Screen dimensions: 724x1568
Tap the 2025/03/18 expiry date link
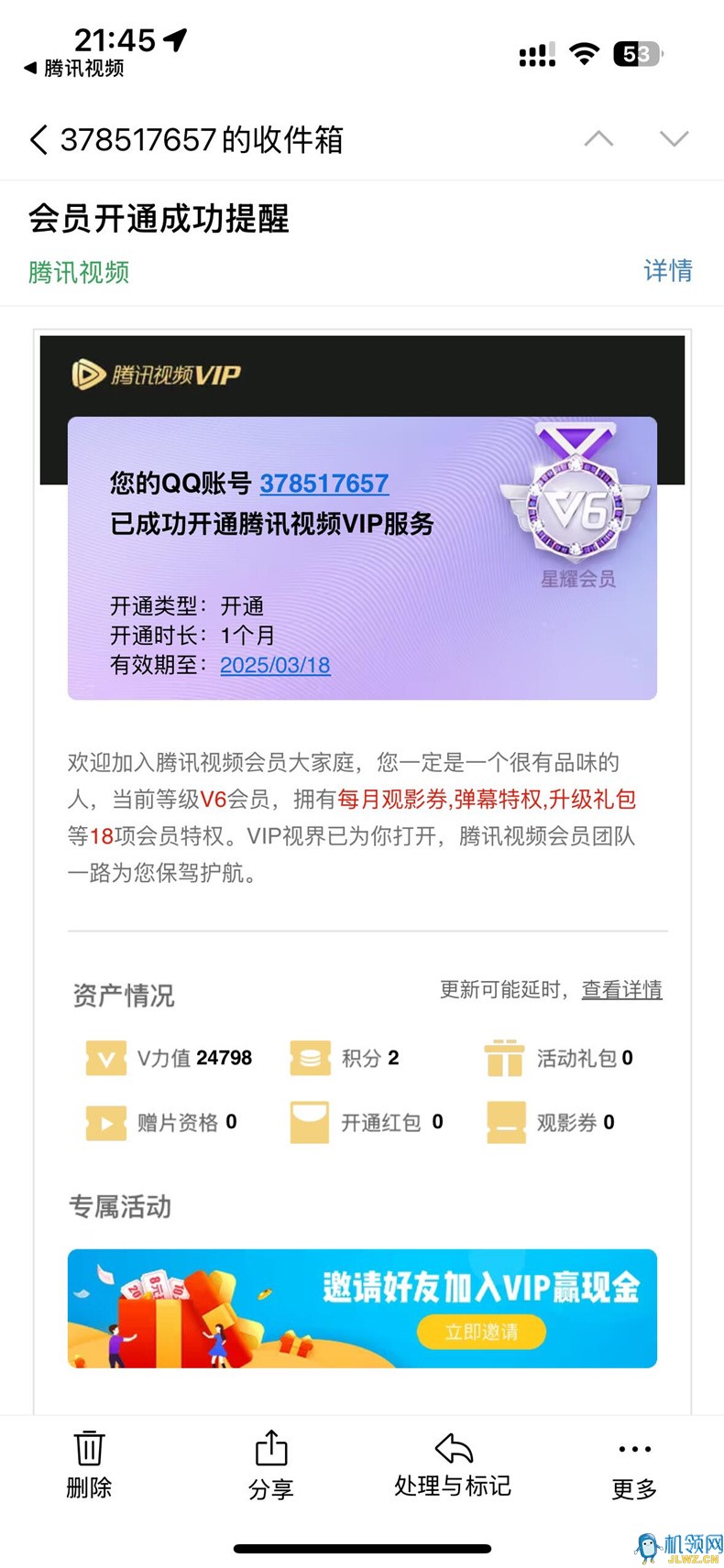tap(275, 665)
